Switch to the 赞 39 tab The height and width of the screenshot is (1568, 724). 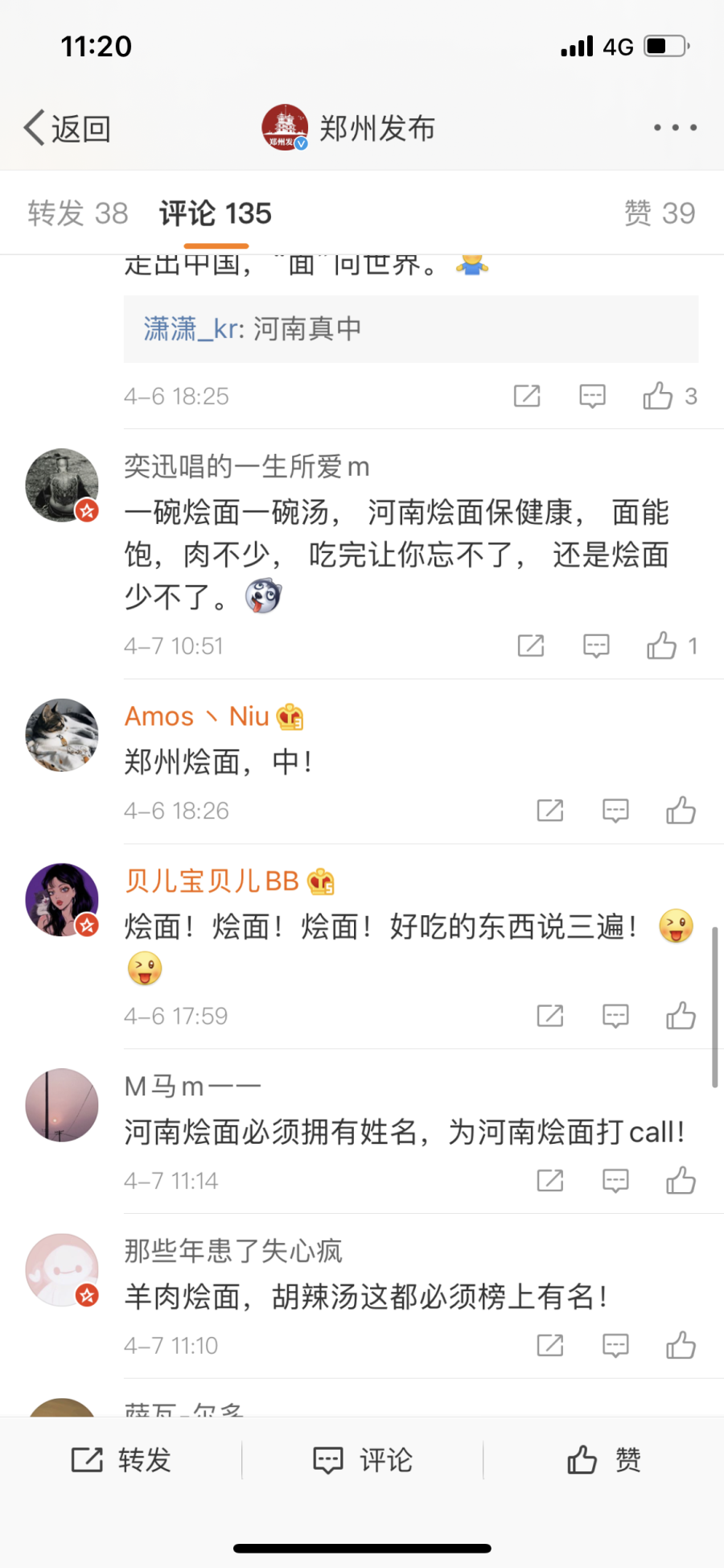[x=659, y=213]
